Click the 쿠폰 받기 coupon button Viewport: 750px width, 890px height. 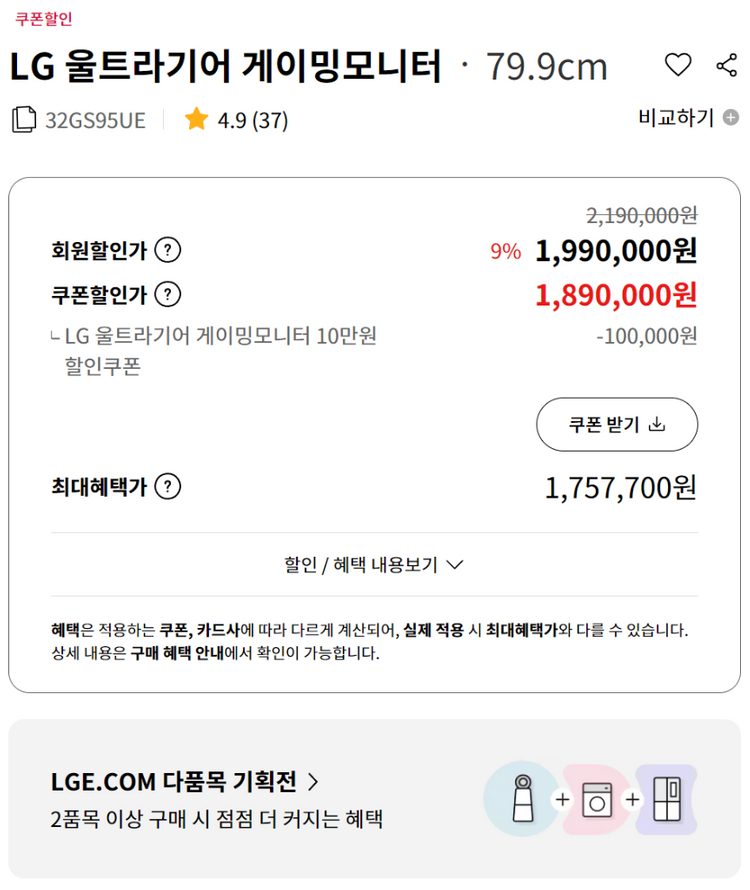point(616,424)
